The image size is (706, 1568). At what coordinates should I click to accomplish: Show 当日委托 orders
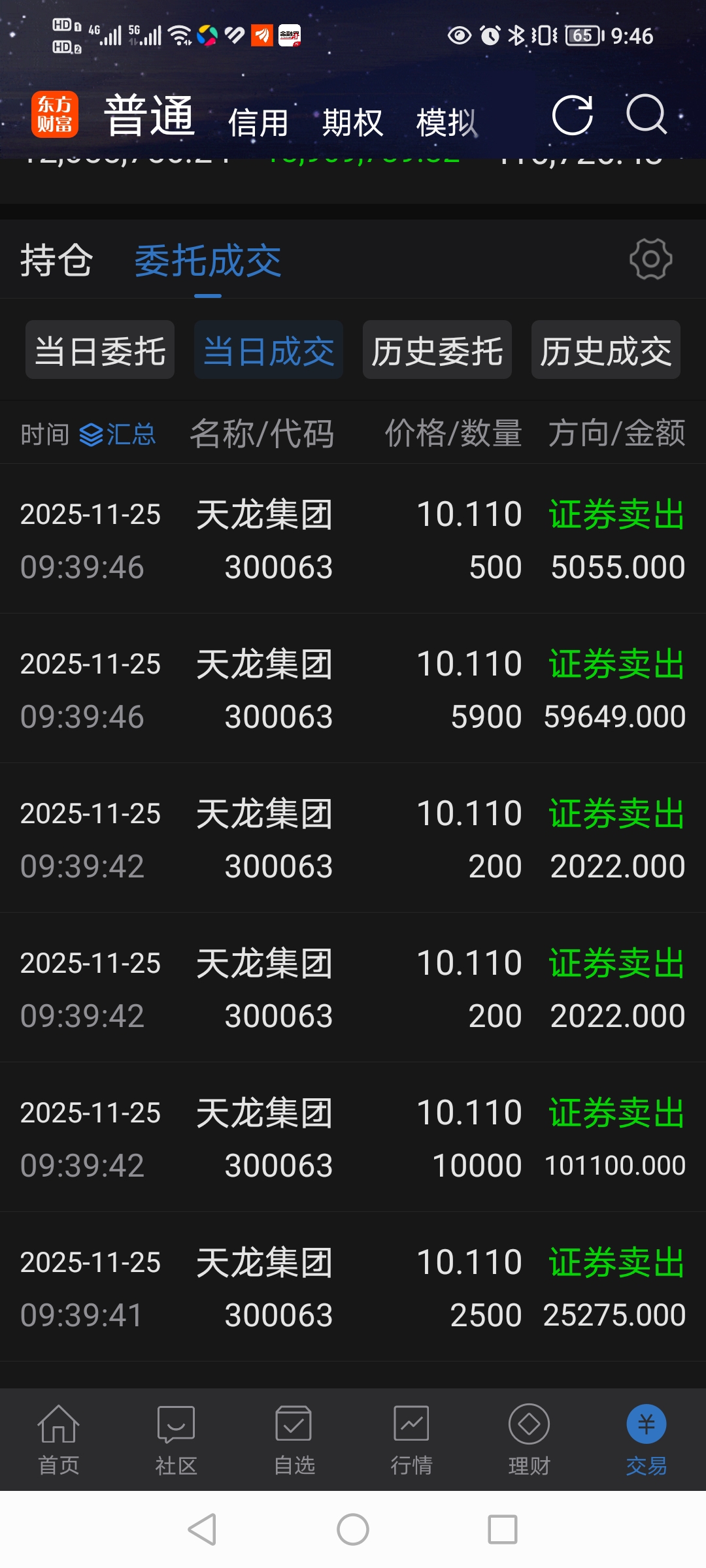click(x=100, y=350)
